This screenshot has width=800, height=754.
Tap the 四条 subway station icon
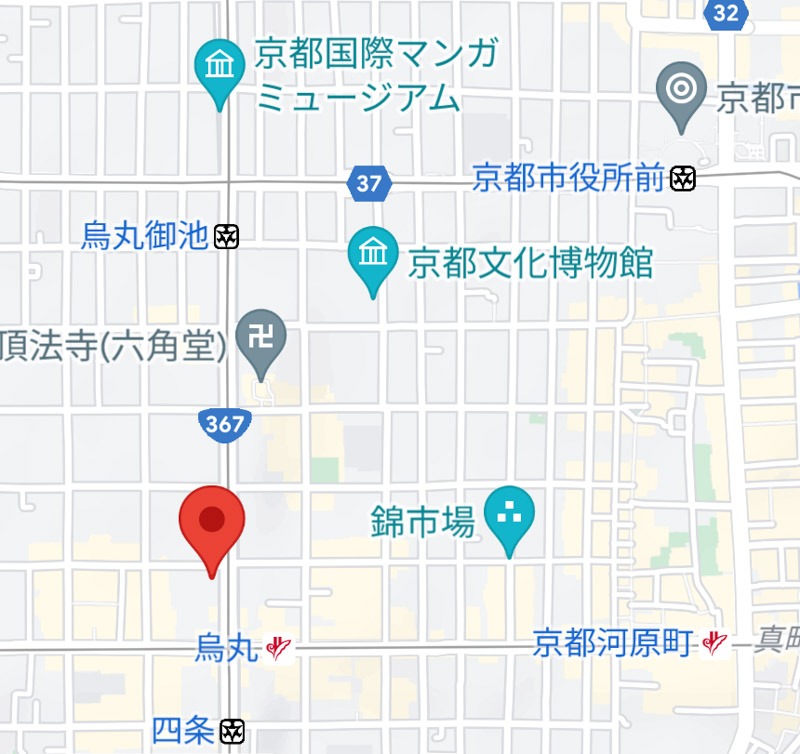point(233,732)
